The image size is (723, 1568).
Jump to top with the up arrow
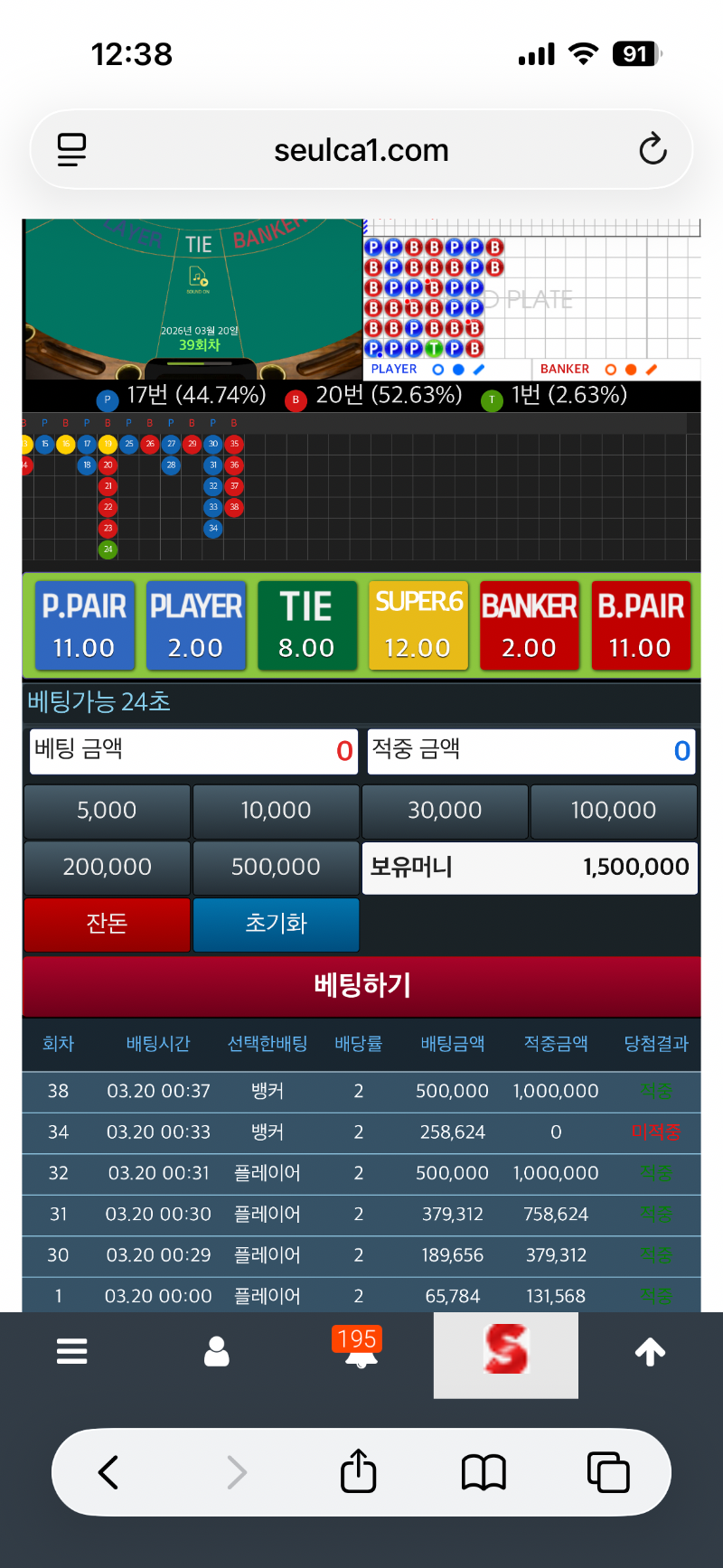pos(650,1352)
